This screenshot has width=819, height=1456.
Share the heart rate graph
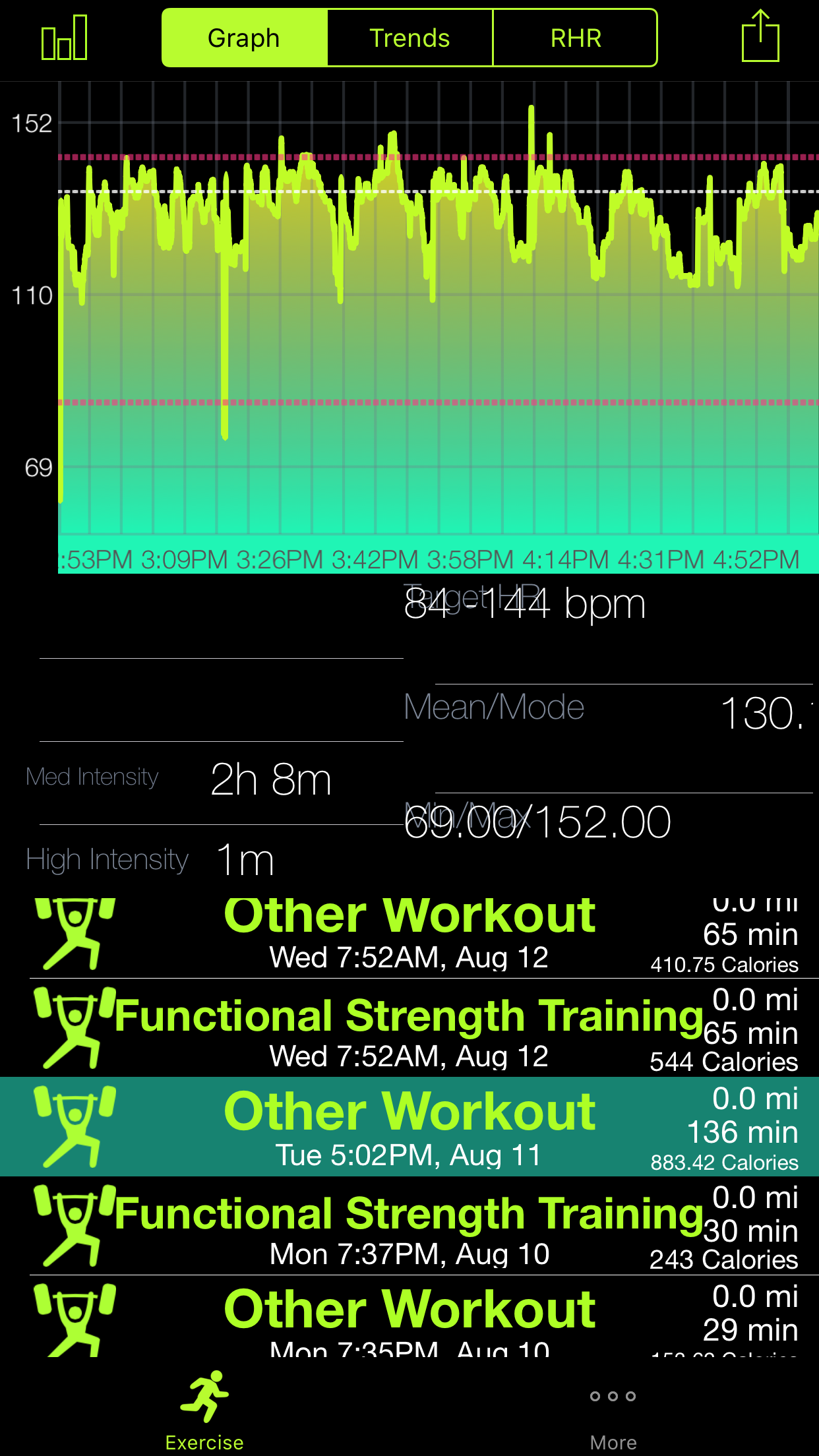coord(760,37)
